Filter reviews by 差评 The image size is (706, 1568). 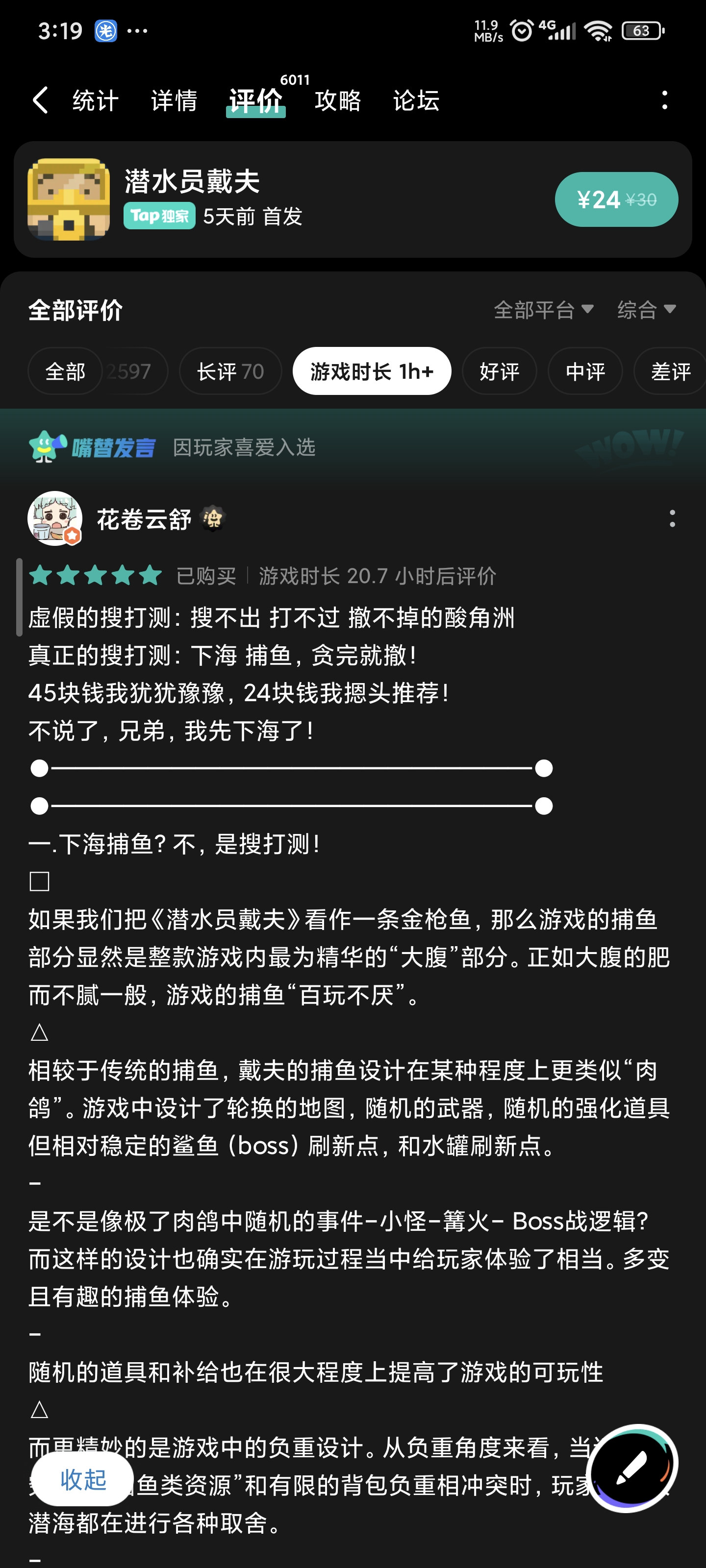click(x=670, y=371)
